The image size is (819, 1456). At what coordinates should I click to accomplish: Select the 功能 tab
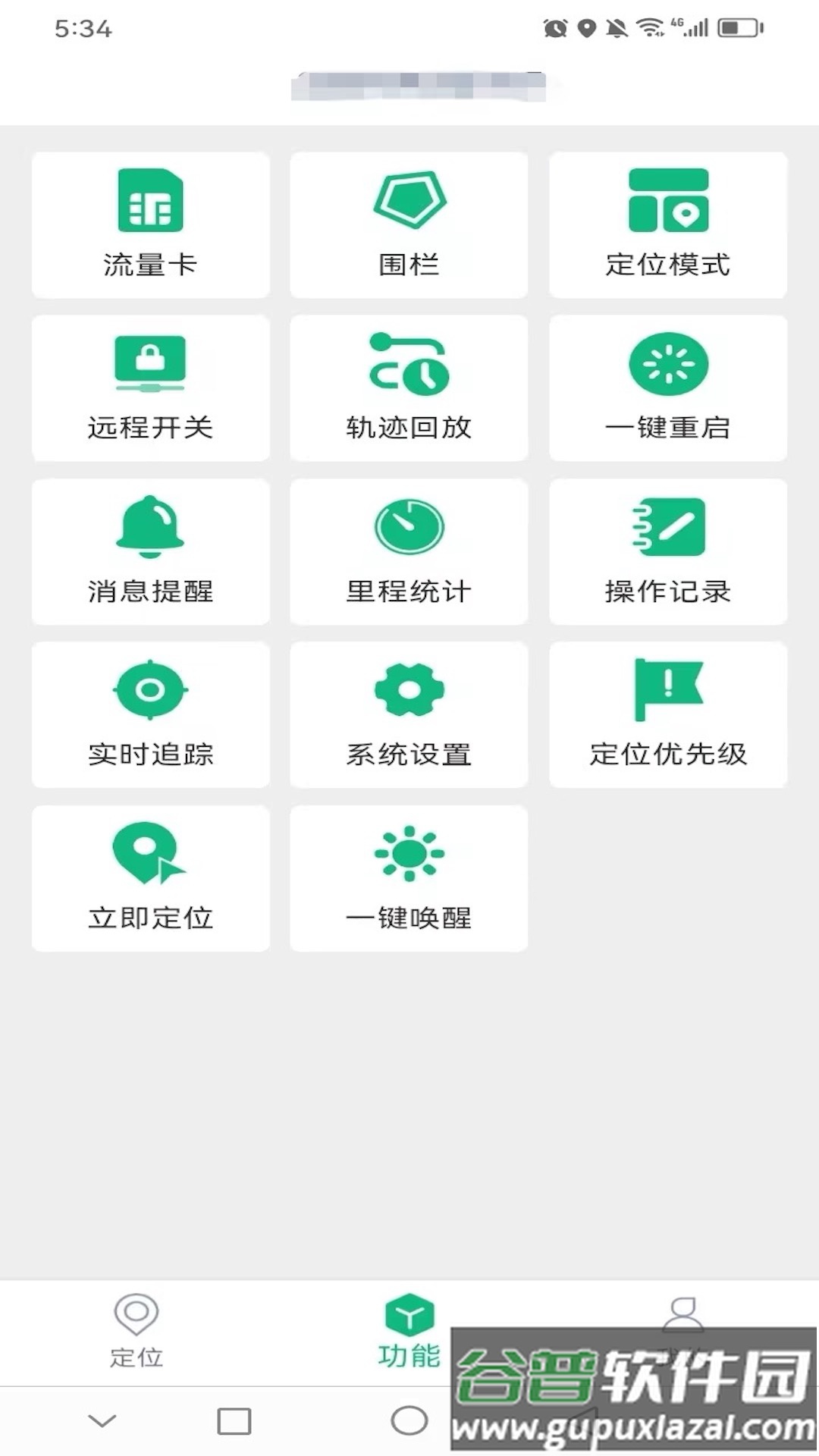coord(409,1332)
